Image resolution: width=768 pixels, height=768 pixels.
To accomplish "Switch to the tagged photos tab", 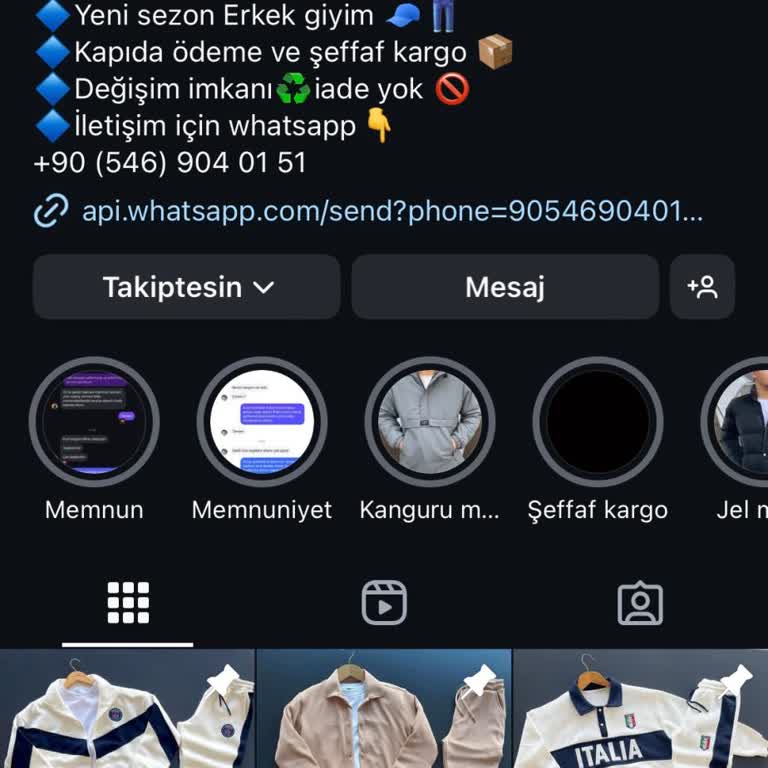I will click(640, 603).
